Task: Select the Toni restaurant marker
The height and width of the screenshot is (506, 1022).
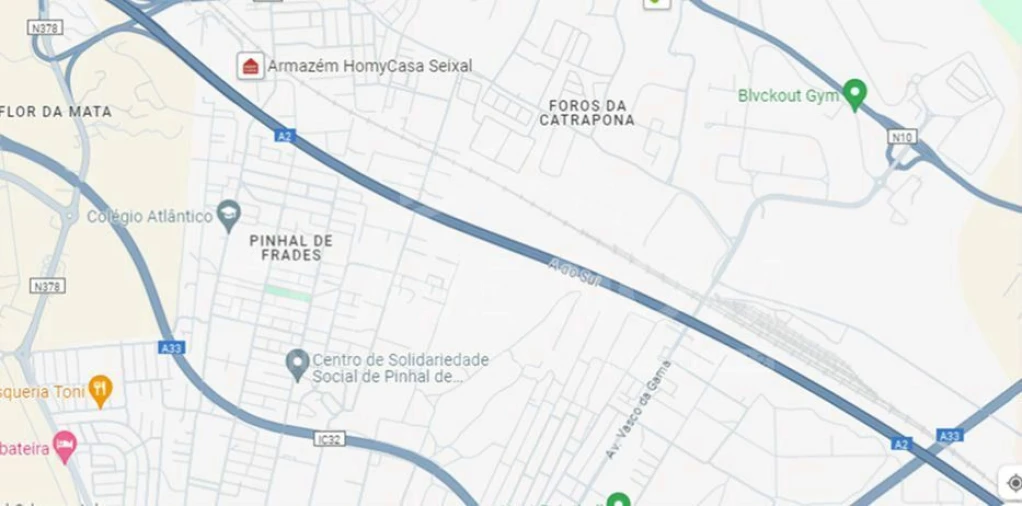Action: click(99, 390)
